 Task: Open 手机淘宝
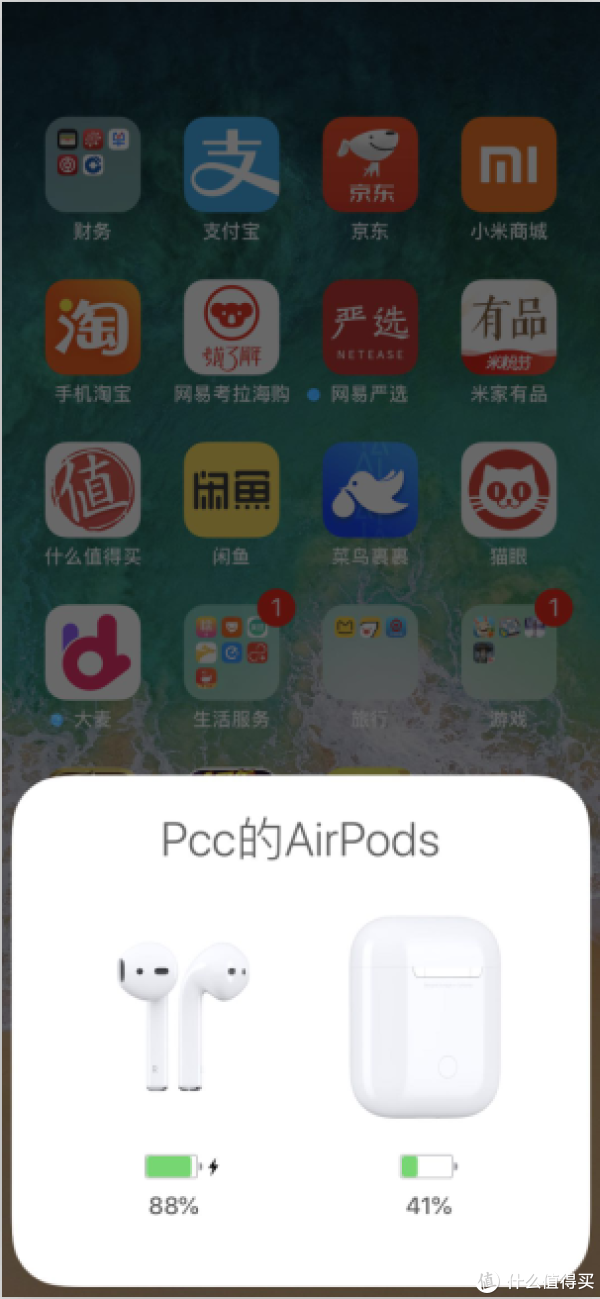(x=92, y=327)
